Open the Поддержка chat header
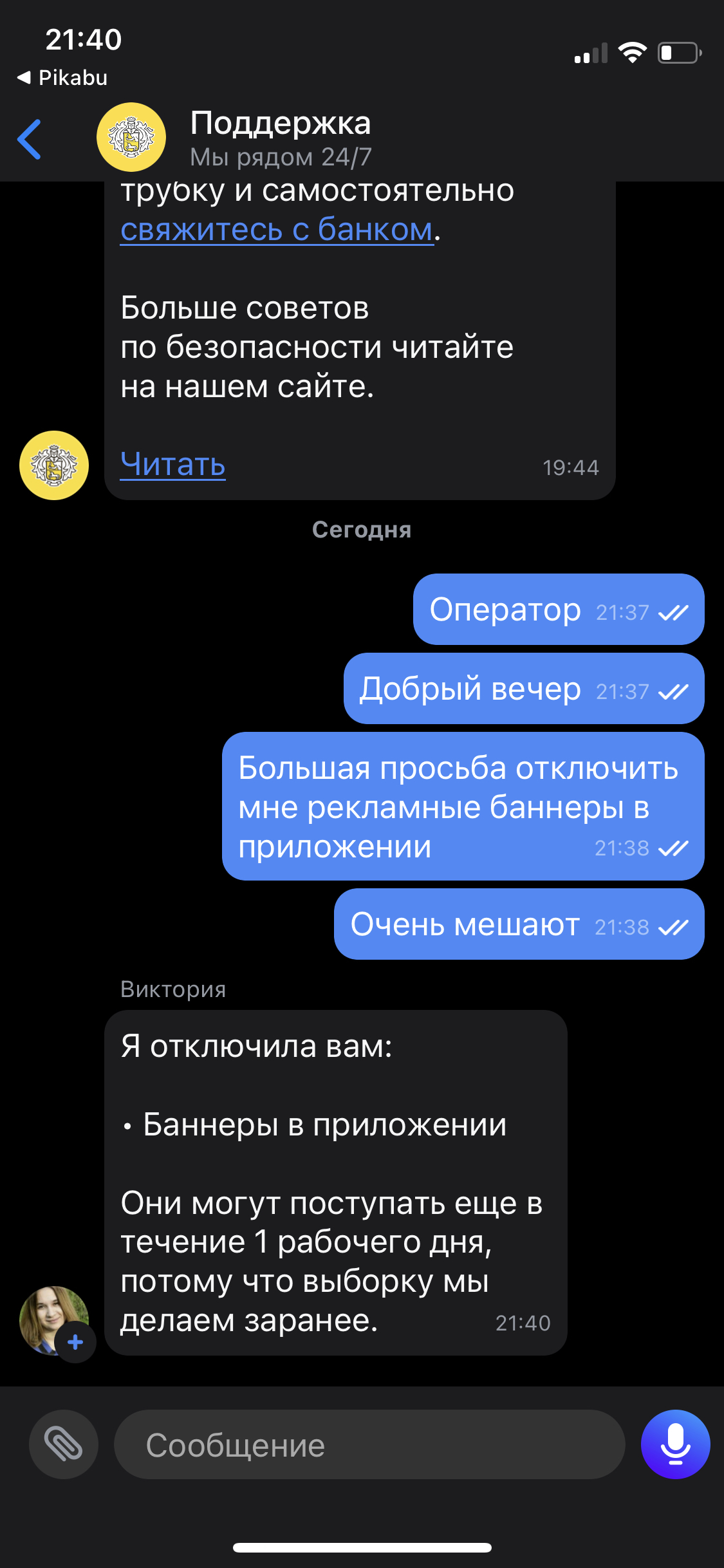This screenshot has height=1568, width=724. click(x=281, y=138)
